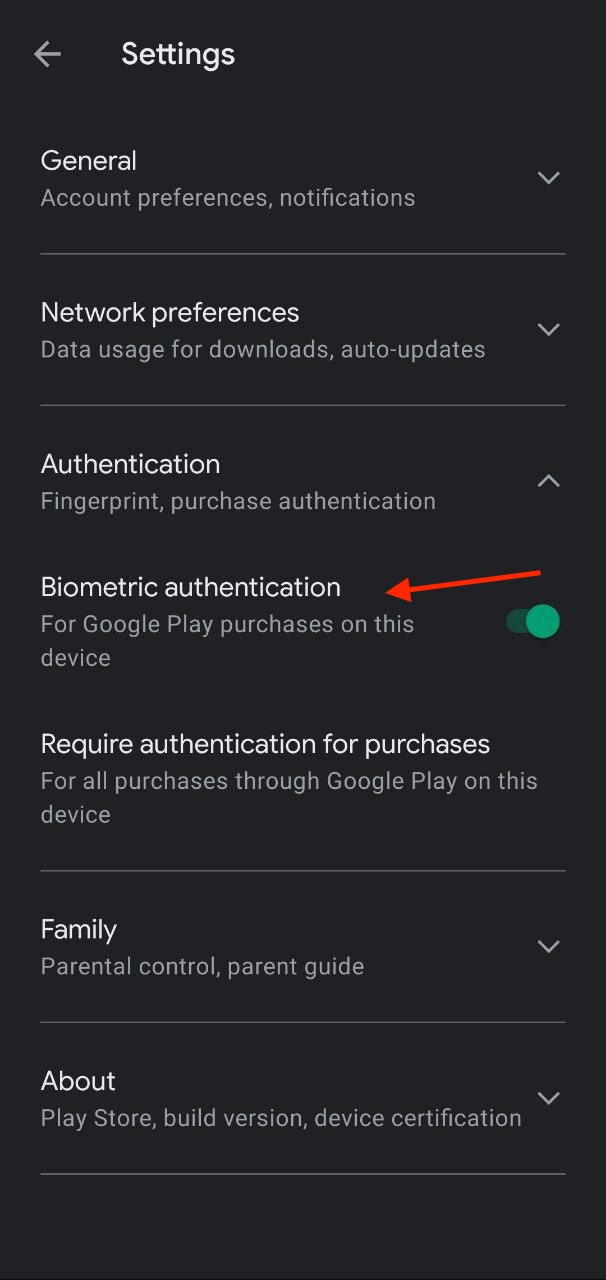Expand the About section

point(548,1098)
